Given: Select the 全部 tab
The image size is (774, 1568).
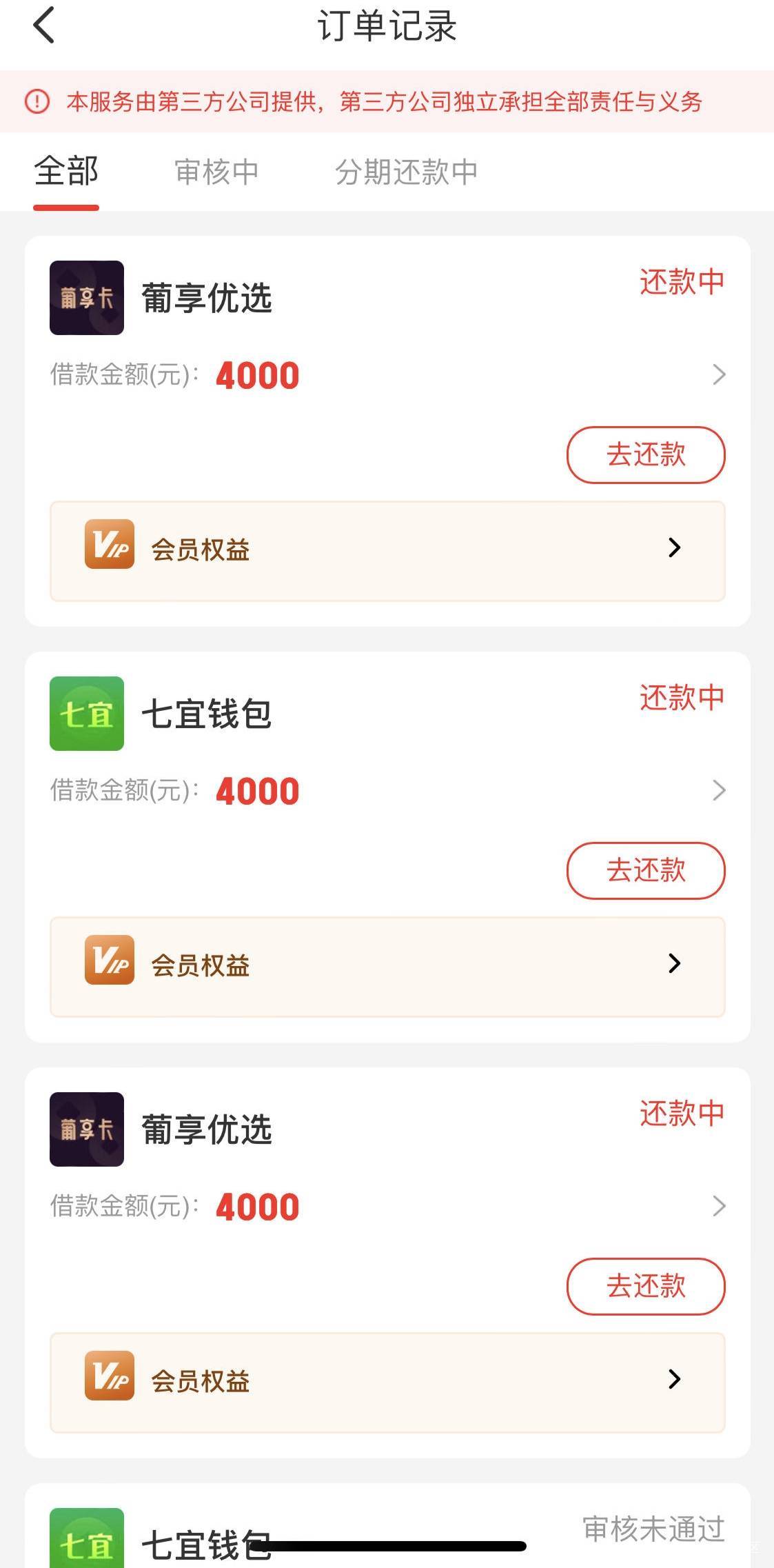Looking at the screenshot, I should point(66,171).
